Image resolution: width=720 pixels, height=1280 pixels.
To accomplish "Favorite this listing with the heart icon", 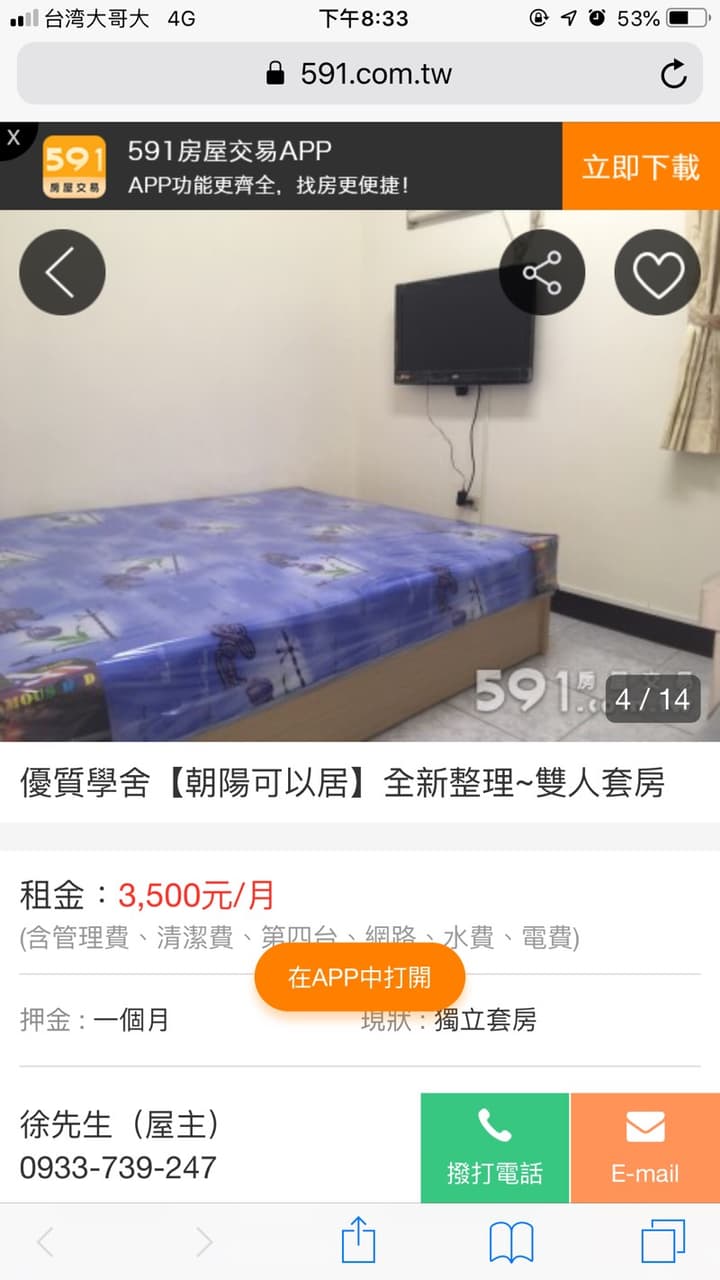I will point(657,273).
